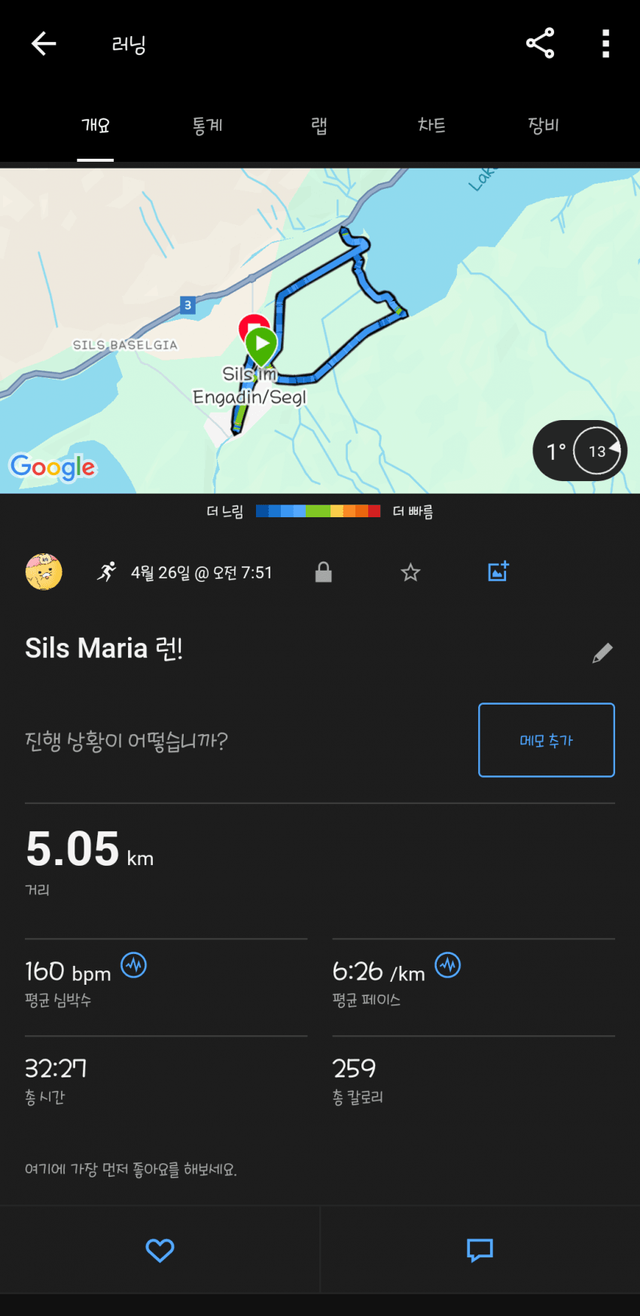
Task: Mark this activity as favorite
Action: [x=410, y=572]
